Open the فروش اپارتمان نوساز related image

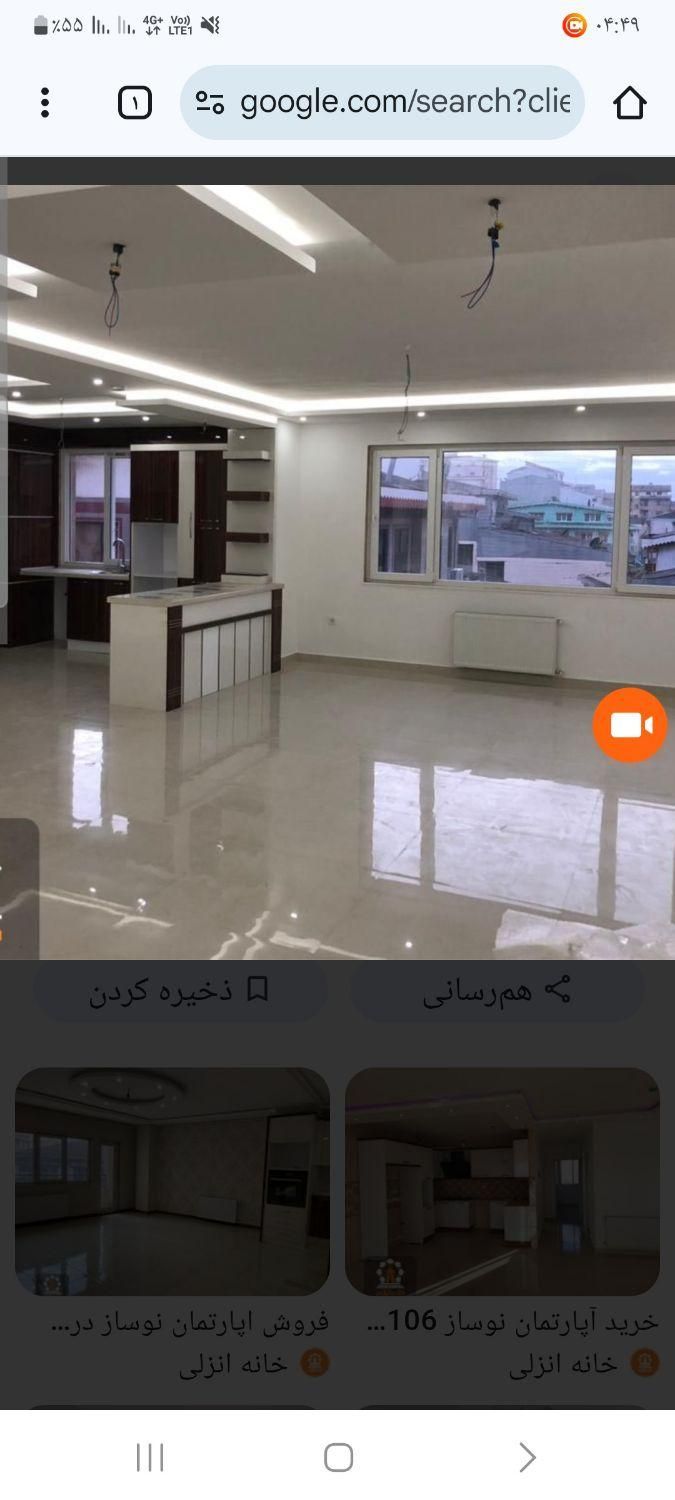[172, 1182]
